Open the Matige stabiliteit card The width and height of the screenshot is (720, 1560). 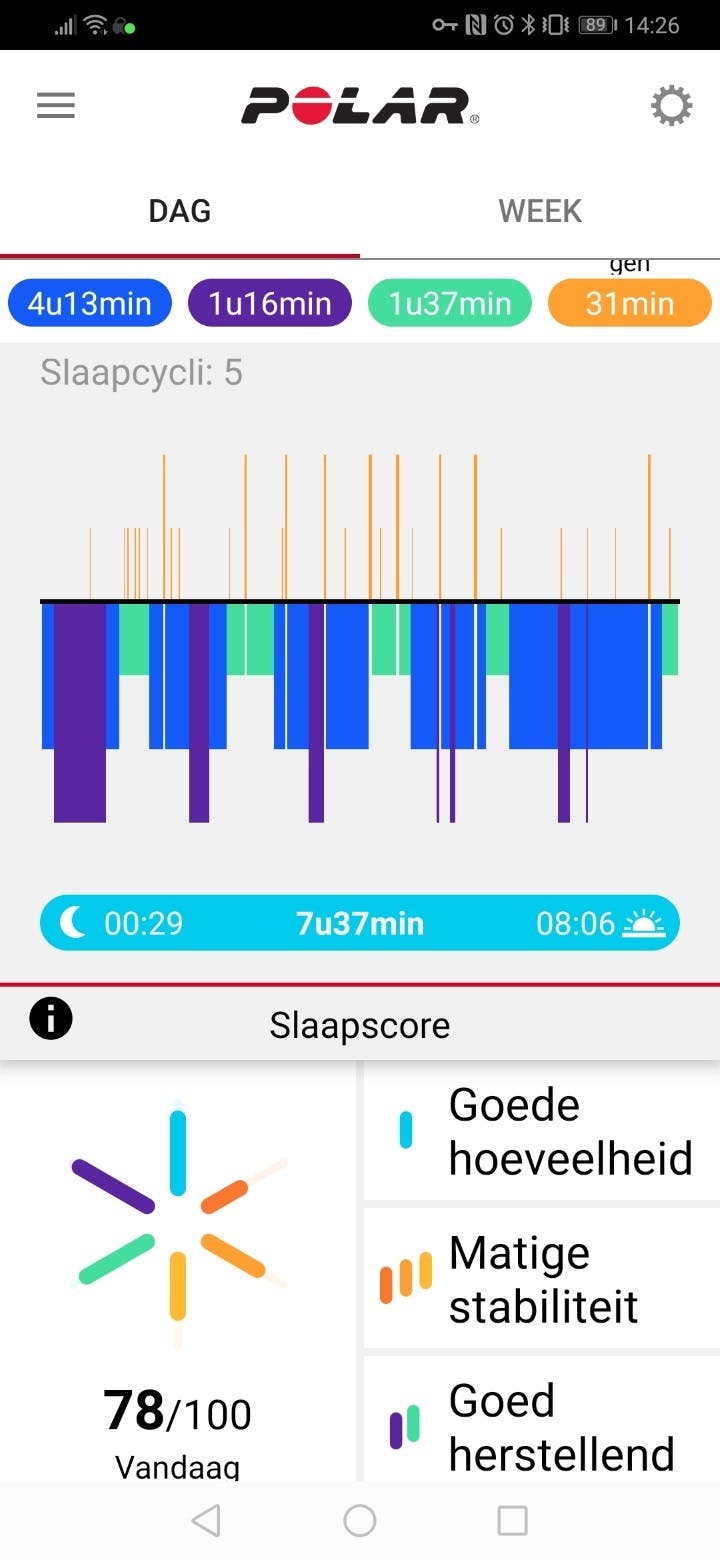coord(541,1279)
